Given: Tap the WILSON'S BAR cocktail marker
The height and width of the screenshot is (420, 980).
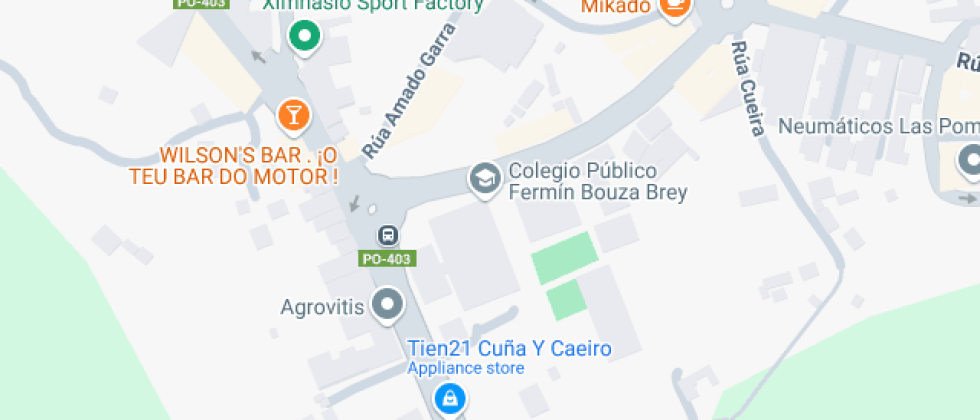Looking at the screenshot, I should (x=293, y=115).
